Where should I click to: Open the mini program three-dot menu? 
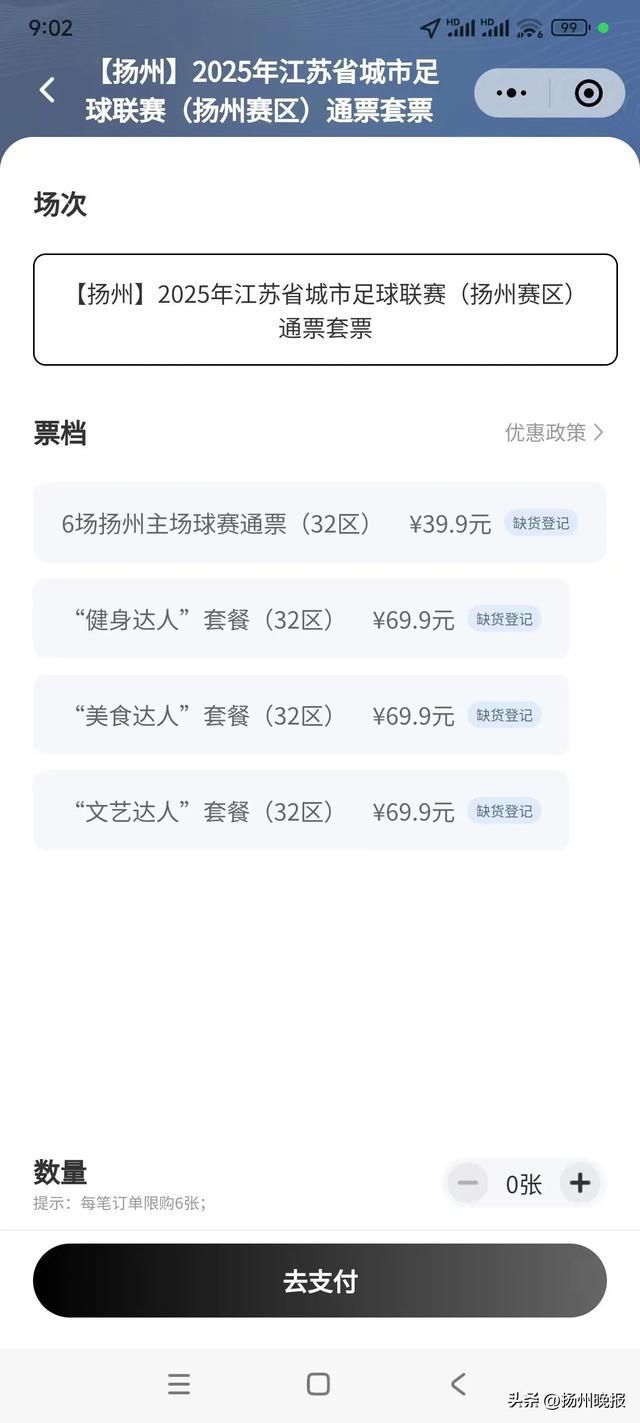pos(511,93)
